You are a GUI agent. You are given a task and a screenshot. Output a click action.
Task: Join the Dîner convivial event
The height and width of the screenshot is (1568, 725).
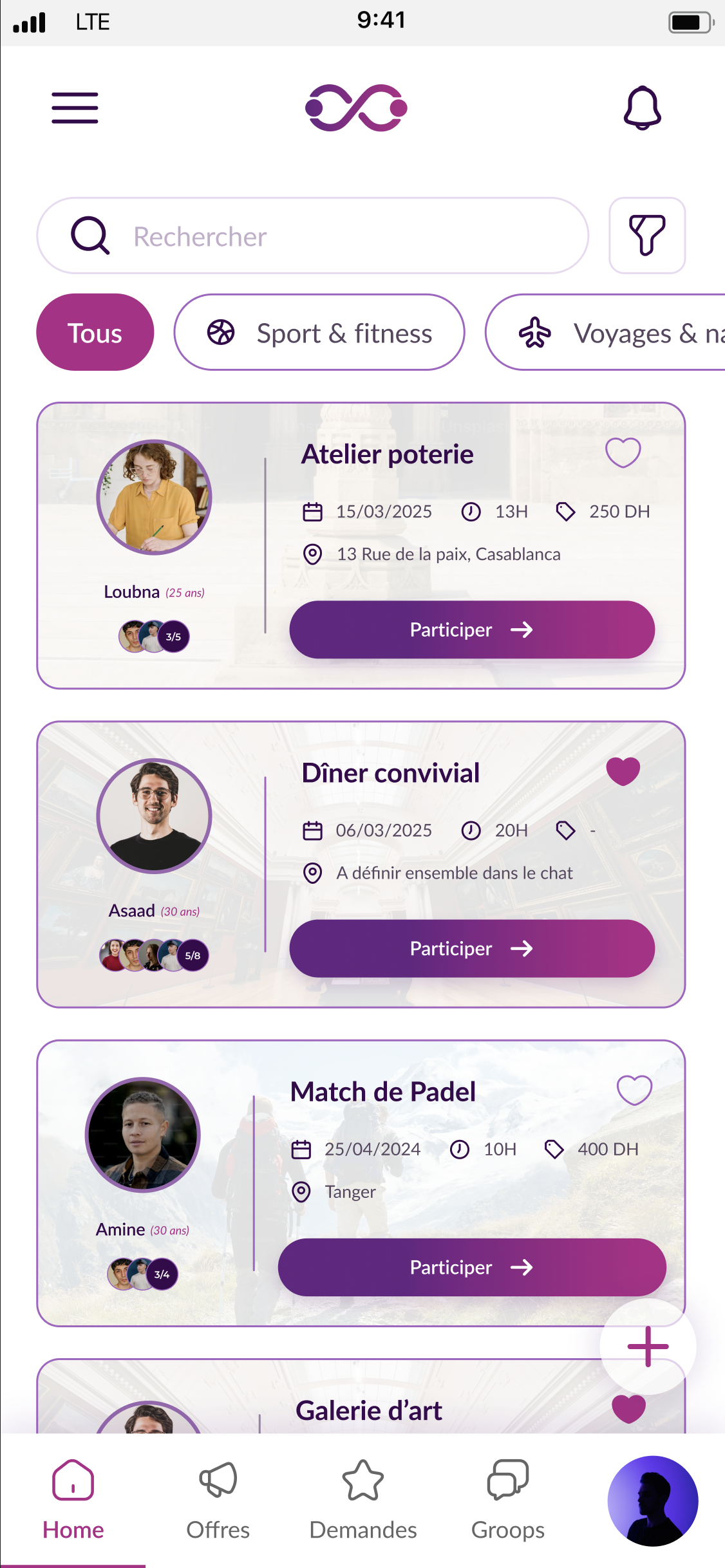pos(471,948)
